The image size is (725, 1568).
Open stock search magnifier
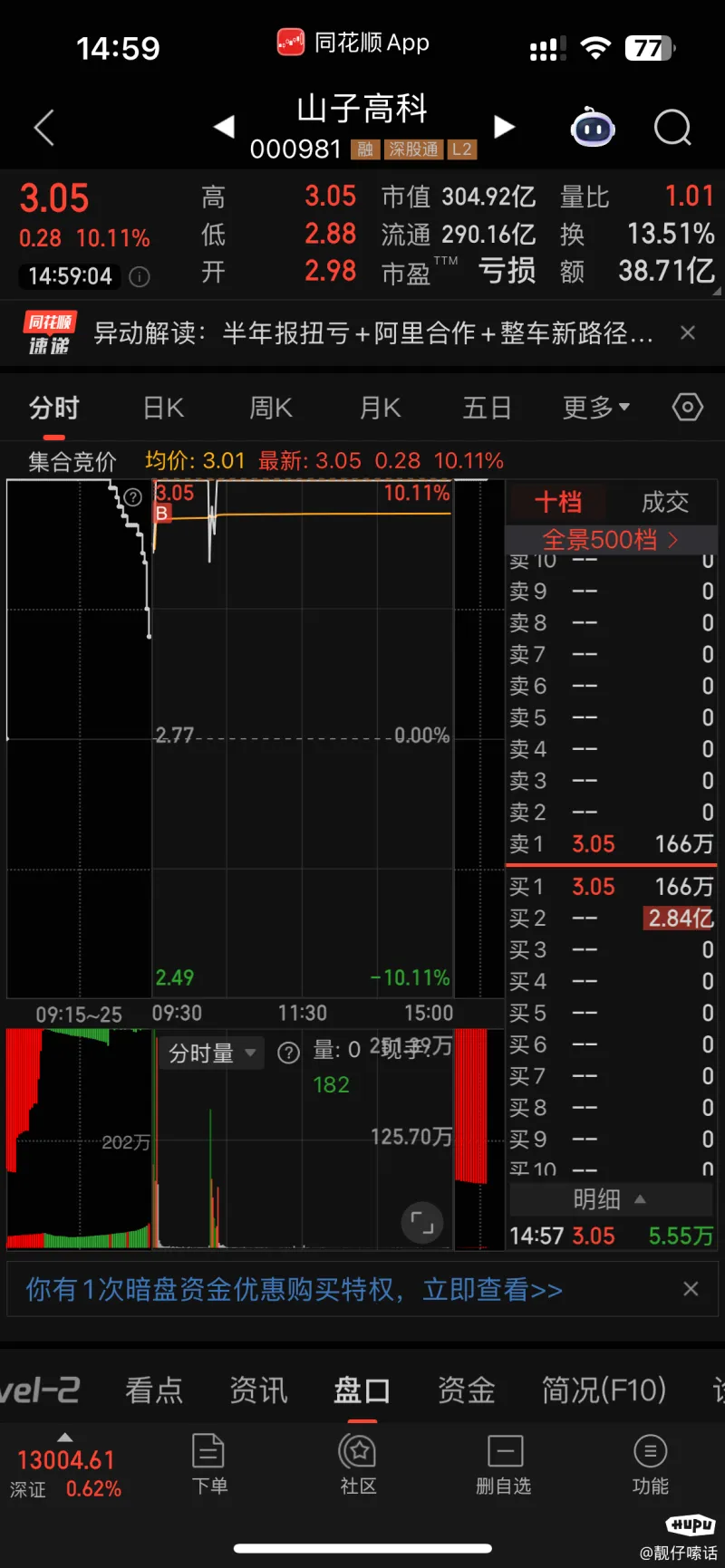(672, 128)
